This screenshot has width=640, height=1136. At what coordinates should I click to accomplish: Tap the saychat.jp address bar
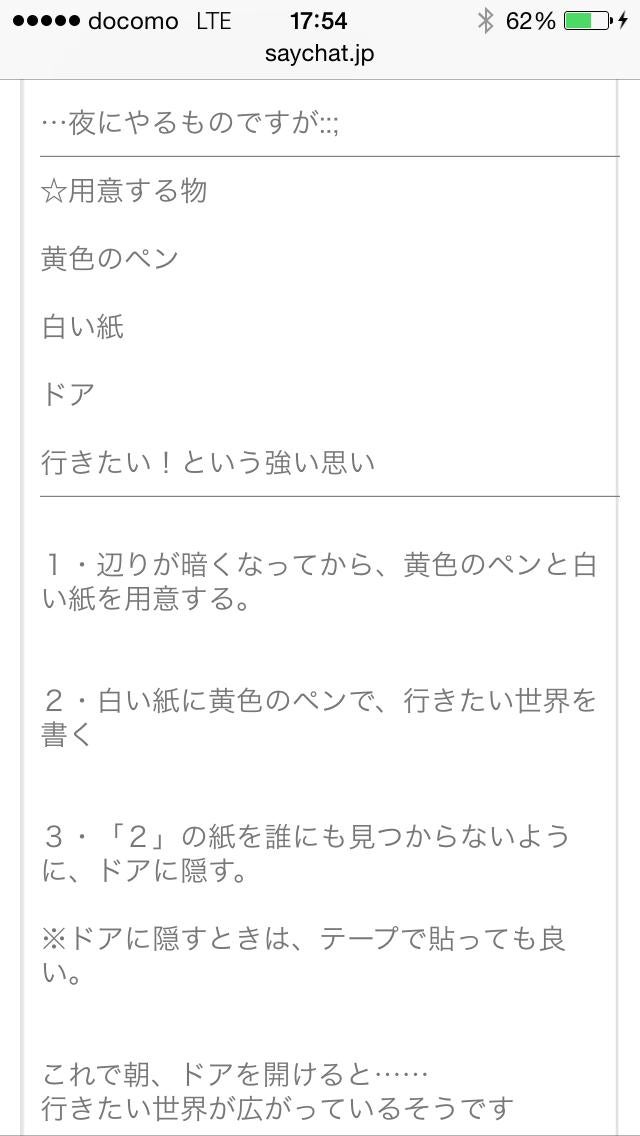point(320,54)
